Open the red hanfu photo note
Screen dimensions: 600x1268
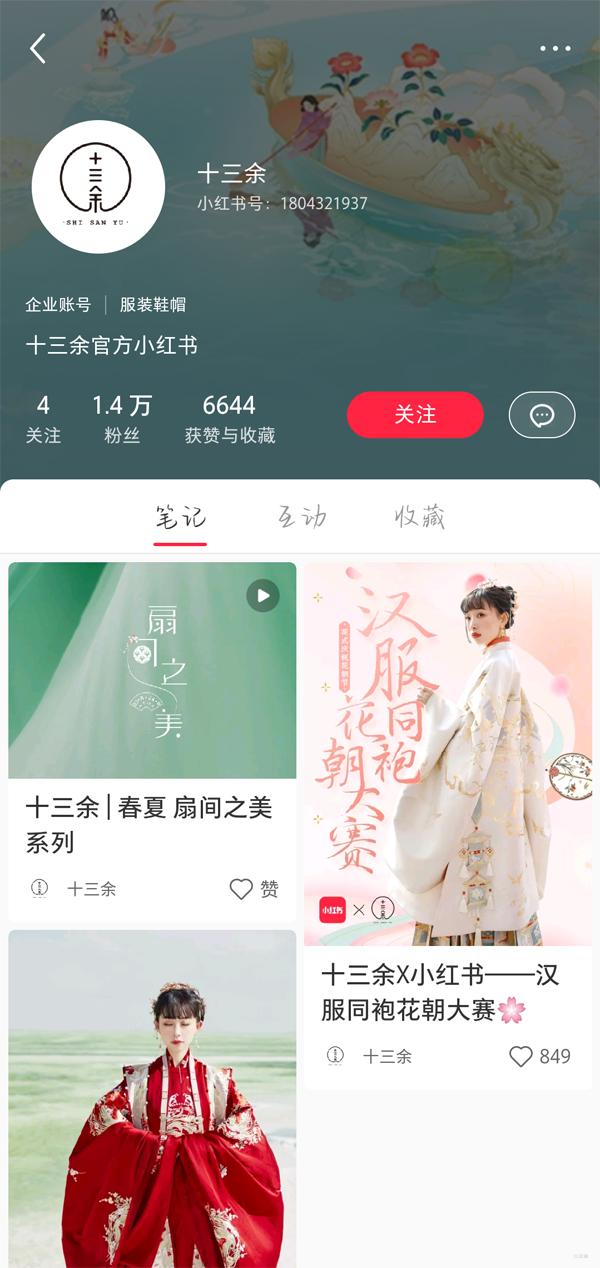tap(152, 1100)
